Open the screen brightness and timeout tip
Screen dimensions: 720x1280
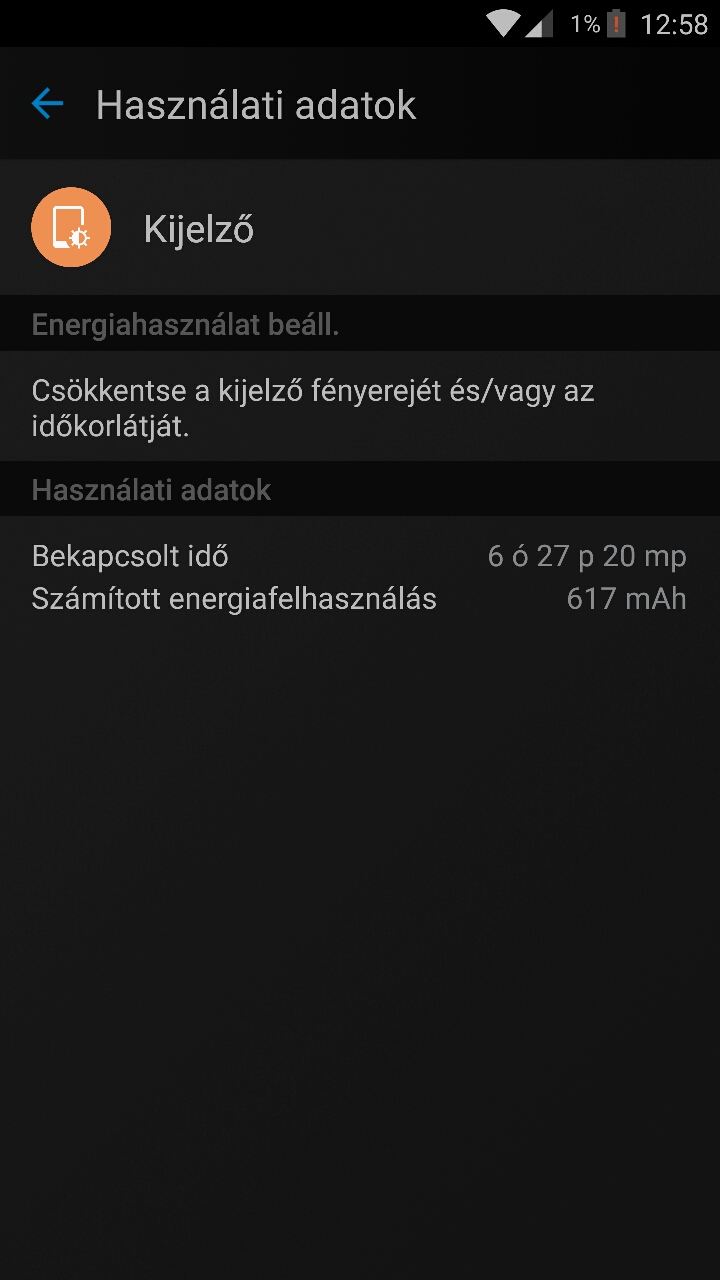[360, 406]
